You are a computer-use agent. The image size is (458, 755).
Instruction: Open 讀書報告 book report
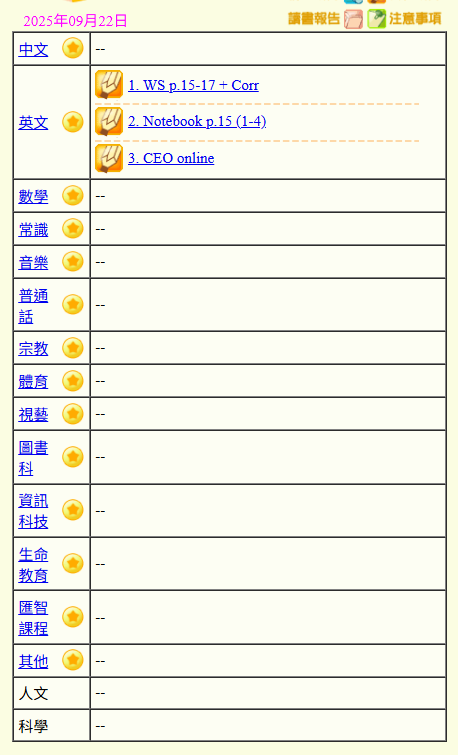tap(325, 19)
